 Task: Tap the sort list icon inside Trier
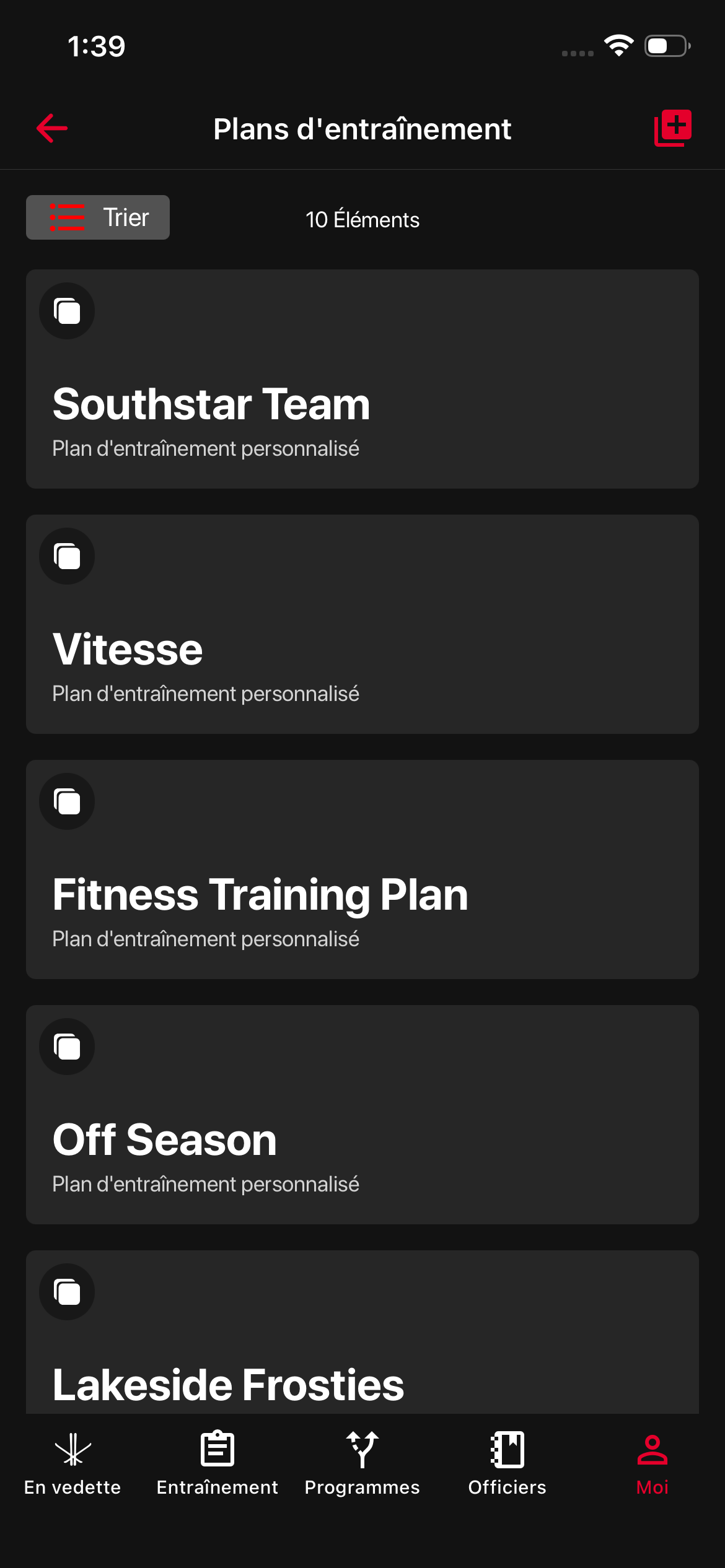tap(66, 217)
